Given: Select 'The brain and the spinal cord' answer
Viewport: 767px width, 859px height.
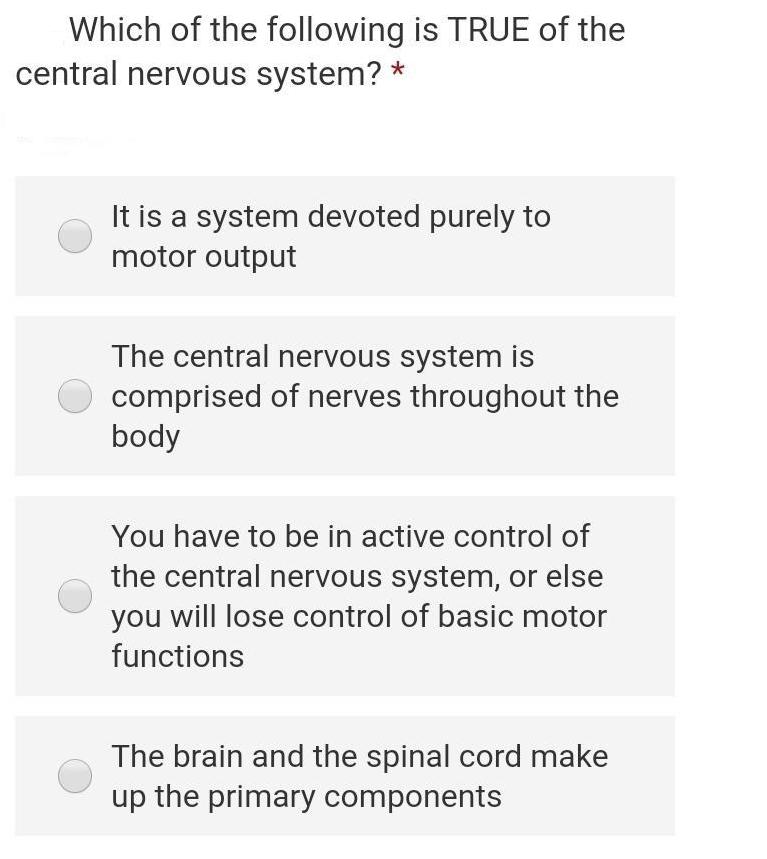Looking at the screenshot, I should point(75,776).
